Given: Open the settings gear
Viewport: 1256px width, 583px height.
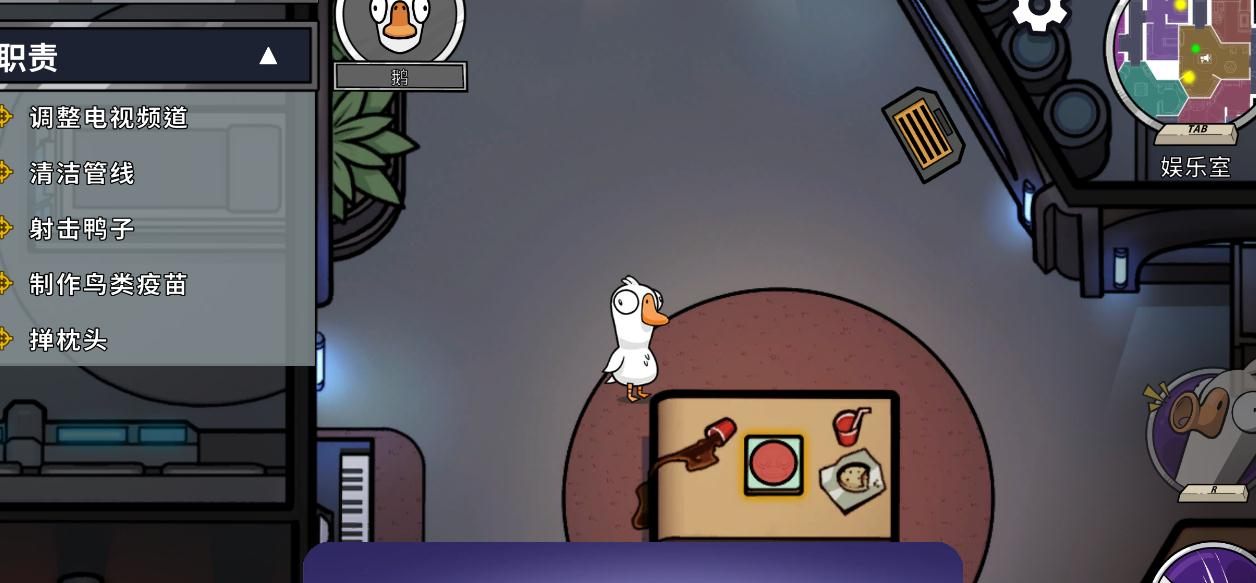Looking at the screenshot, I should [x=1040, y=12].
